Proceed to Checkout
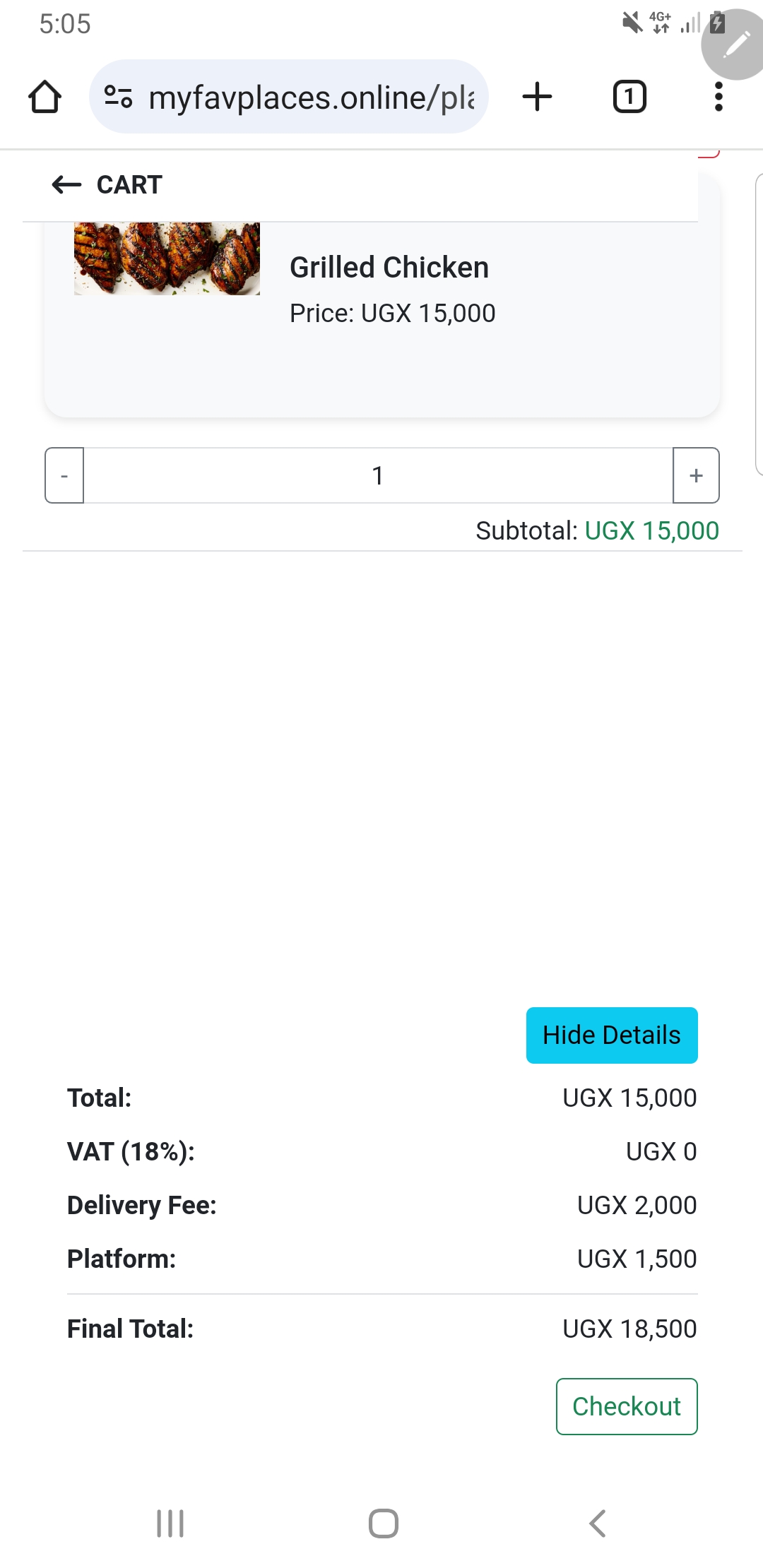 pyautogui.click(x=626, y=1406)
